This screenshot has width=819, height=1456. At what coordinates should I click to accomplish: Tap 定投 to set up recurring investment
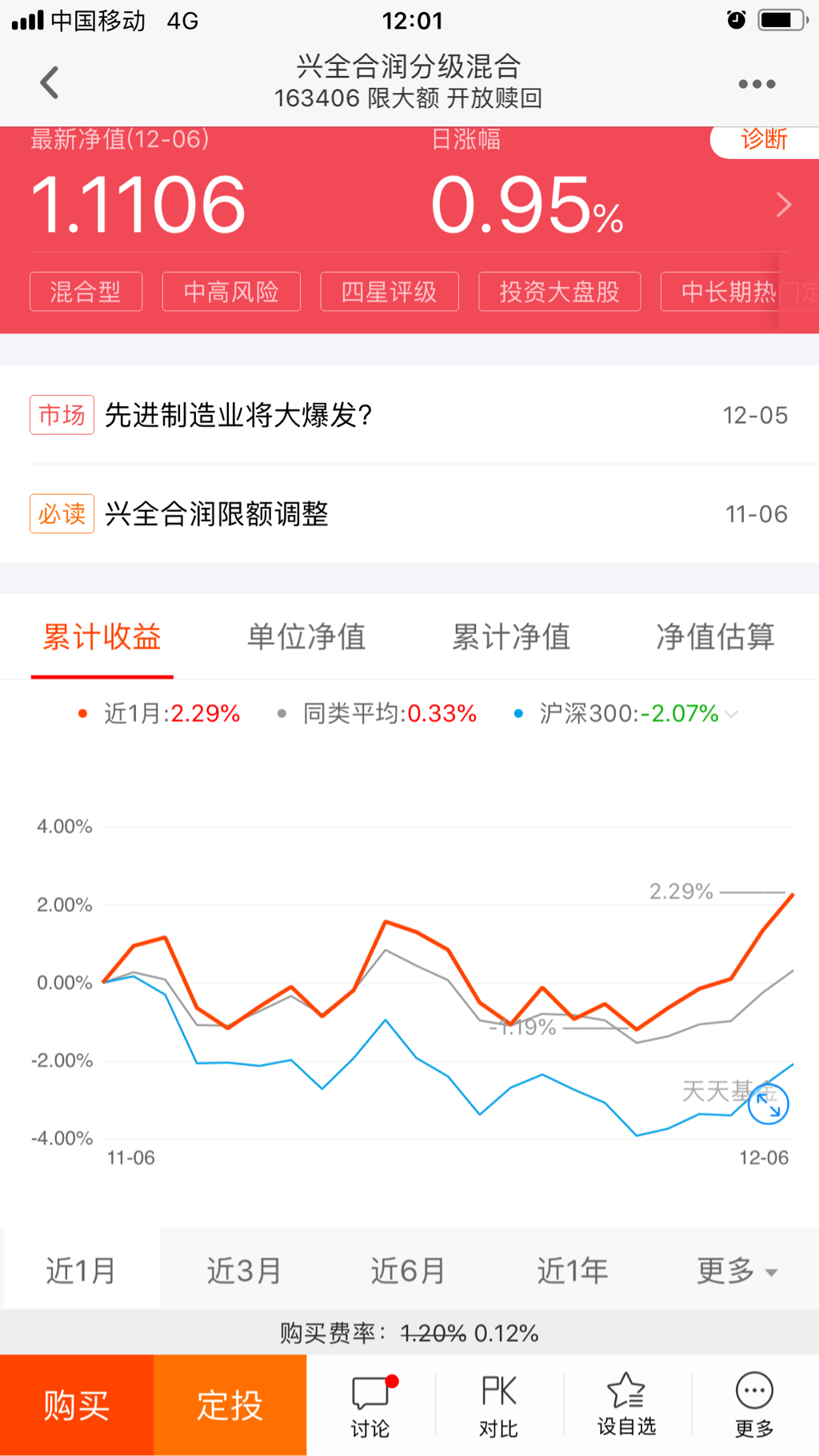click(230, 1405)
